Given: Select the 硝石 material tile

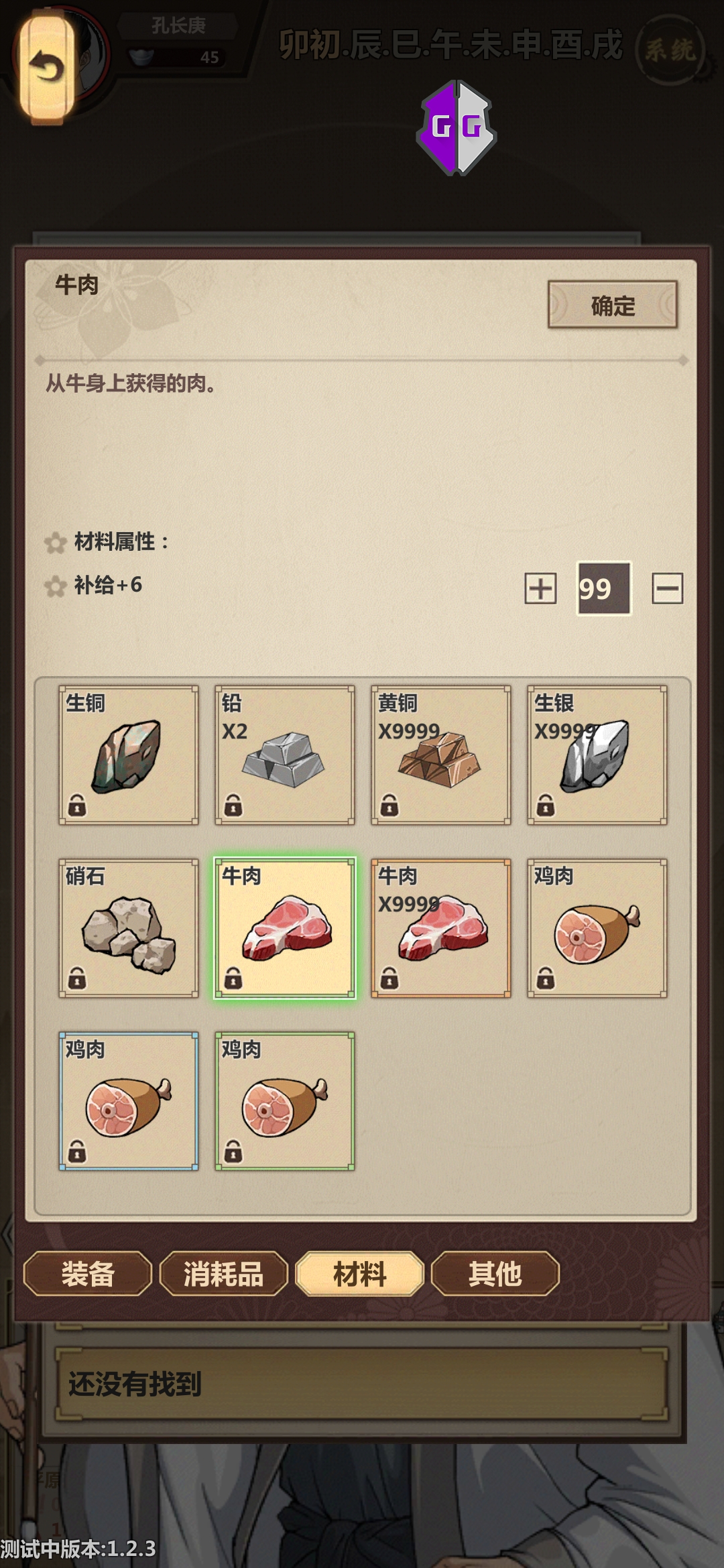Looking at the screenshot, I should click(x=129, y=928).
